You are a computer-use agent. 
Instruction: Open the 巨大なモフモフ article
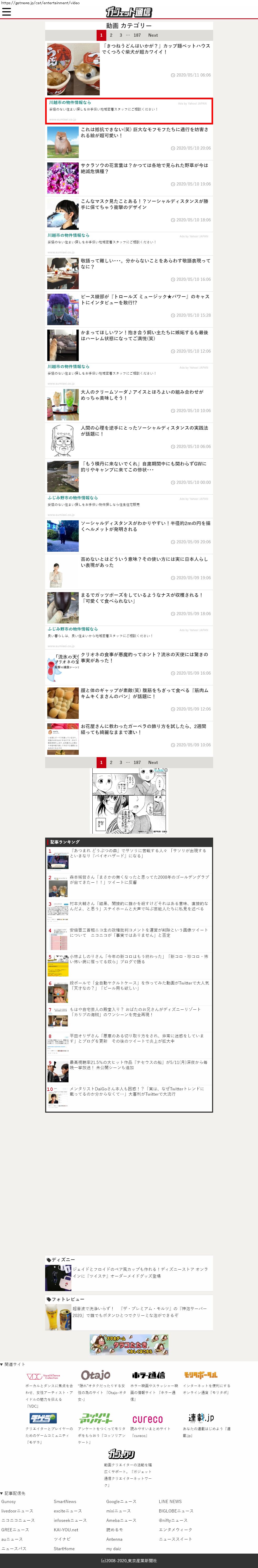coord(129,141)
